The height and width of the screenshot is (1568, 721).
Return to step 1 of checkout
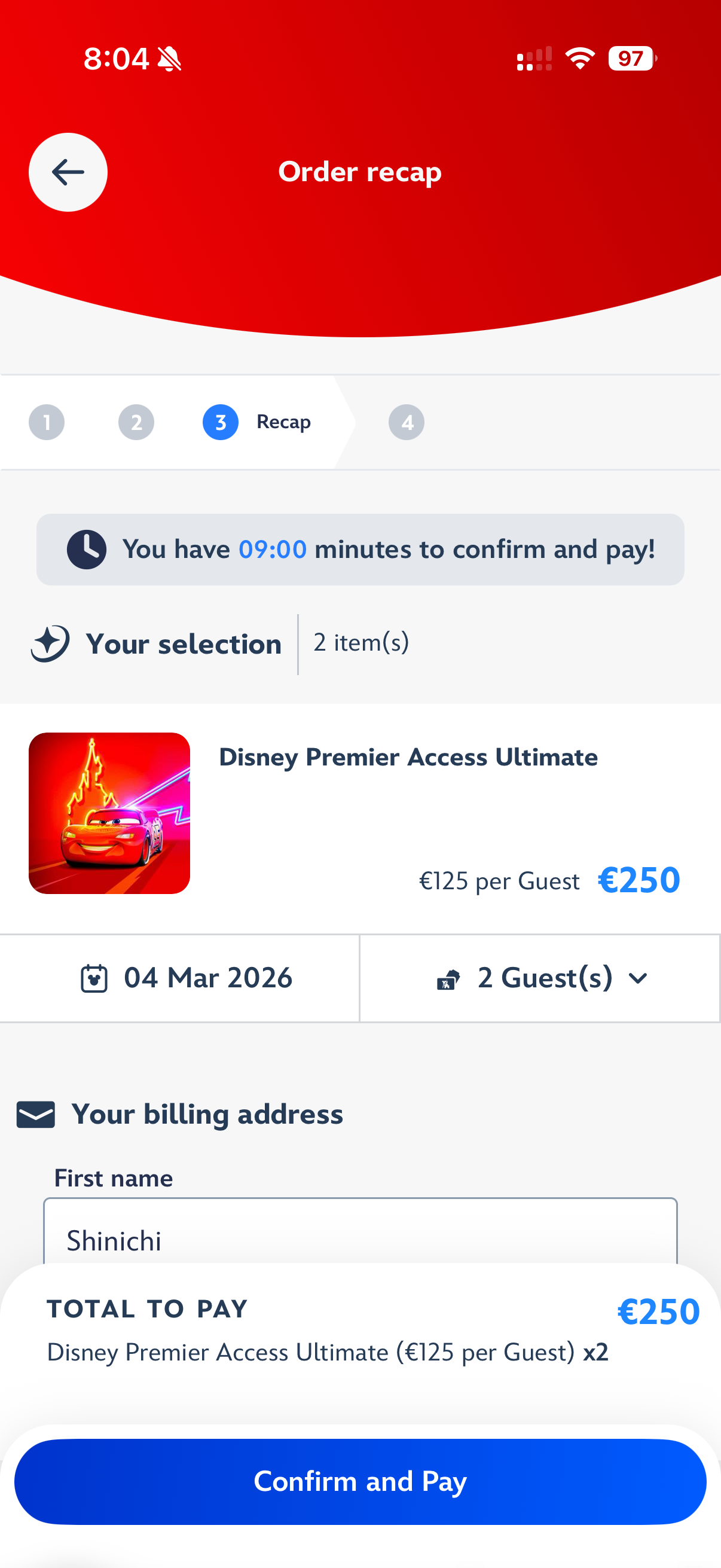click(47, 422)
